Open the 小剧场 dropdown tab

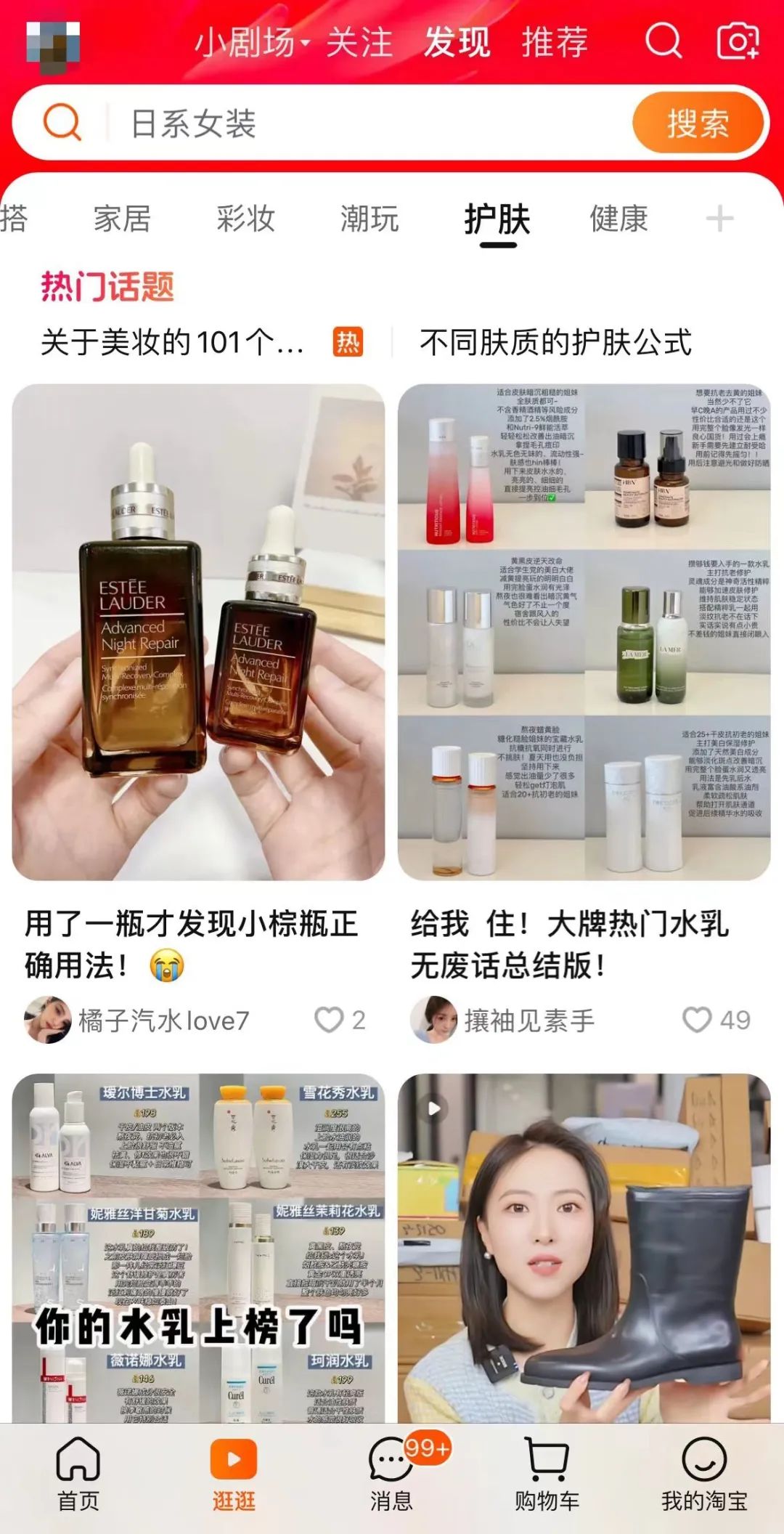(x=250, y=42)
